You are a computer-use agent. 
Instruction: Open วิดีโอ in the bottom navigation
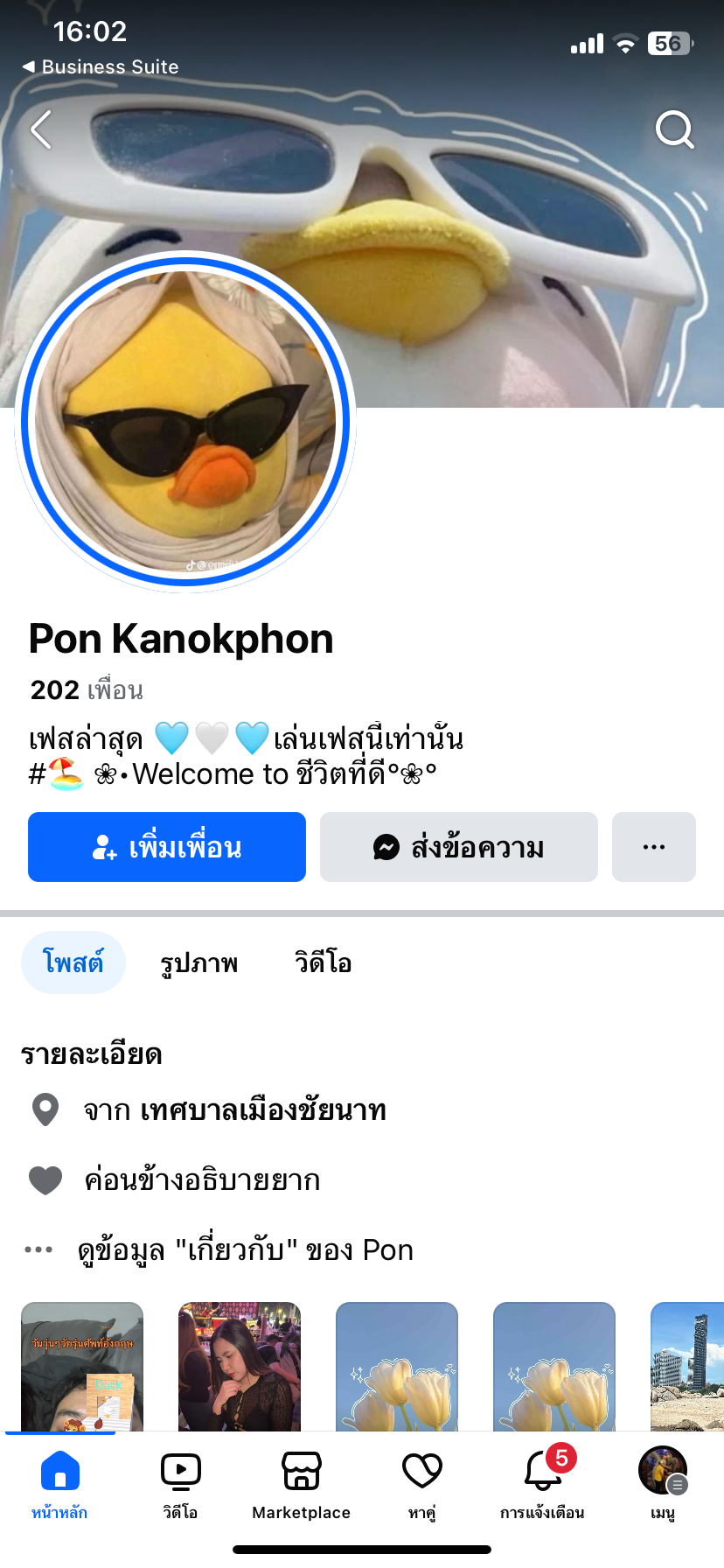click(180, 1484)
